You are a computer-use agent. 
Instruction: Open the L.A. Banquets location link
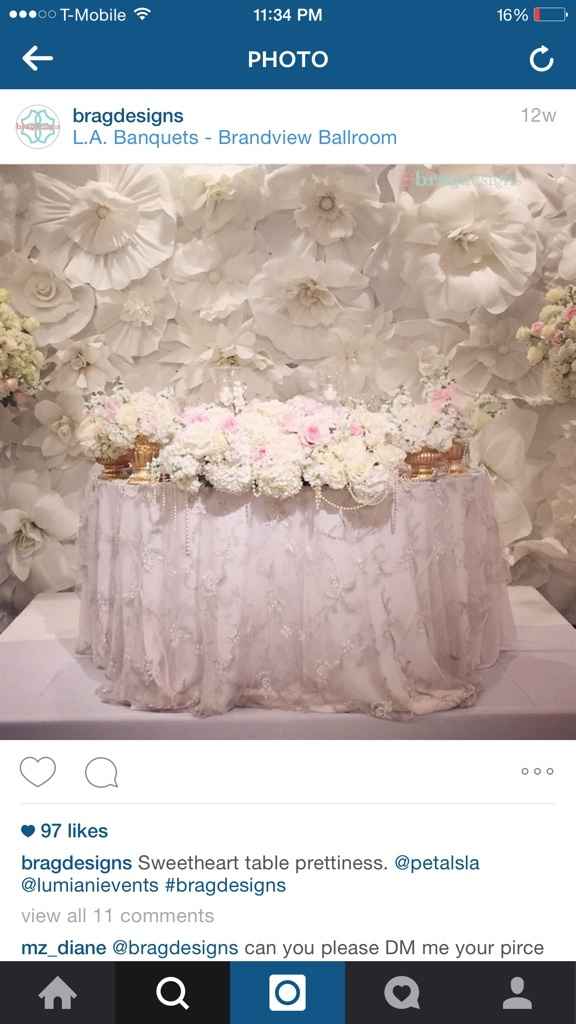tap(234, 138)
